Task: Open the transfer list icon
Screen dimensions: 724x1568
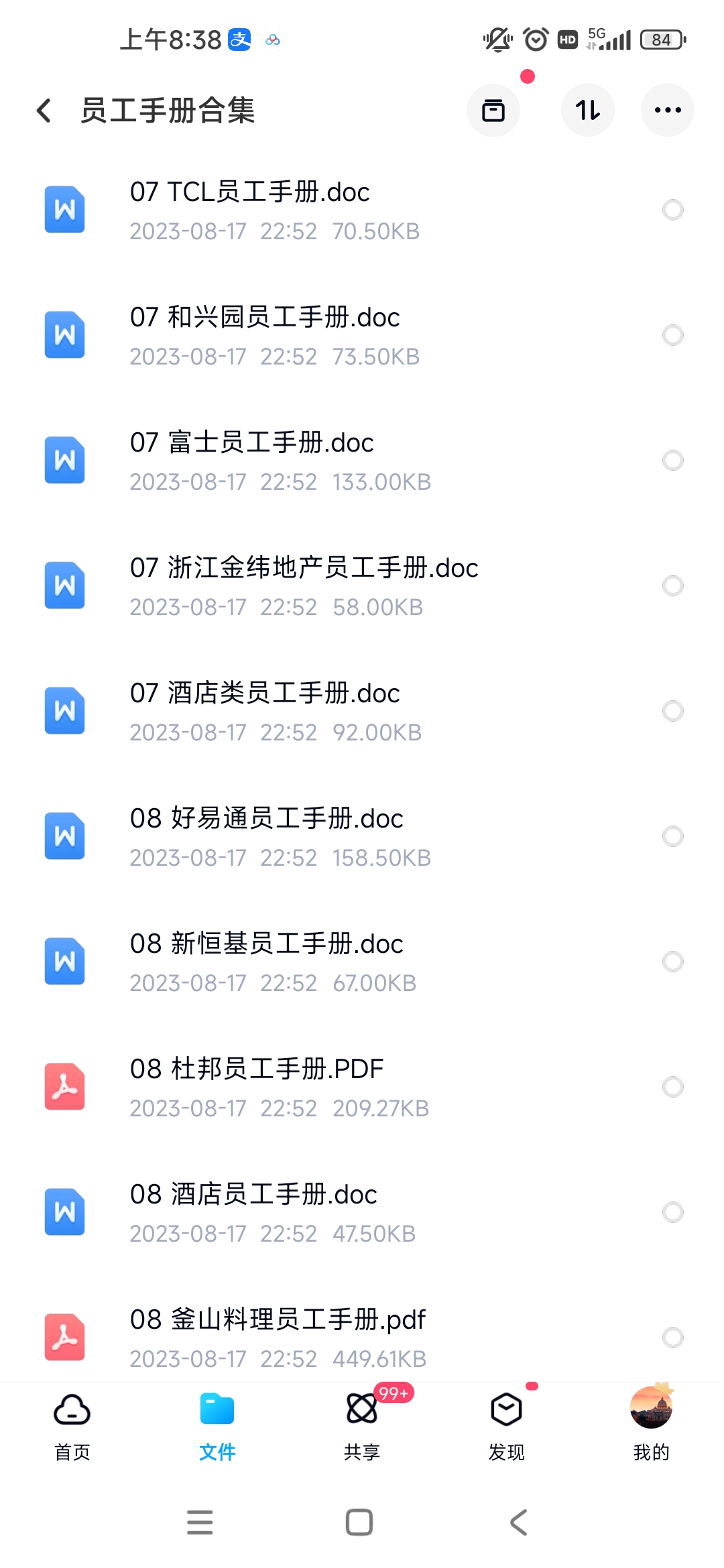Action: [493, 110]
